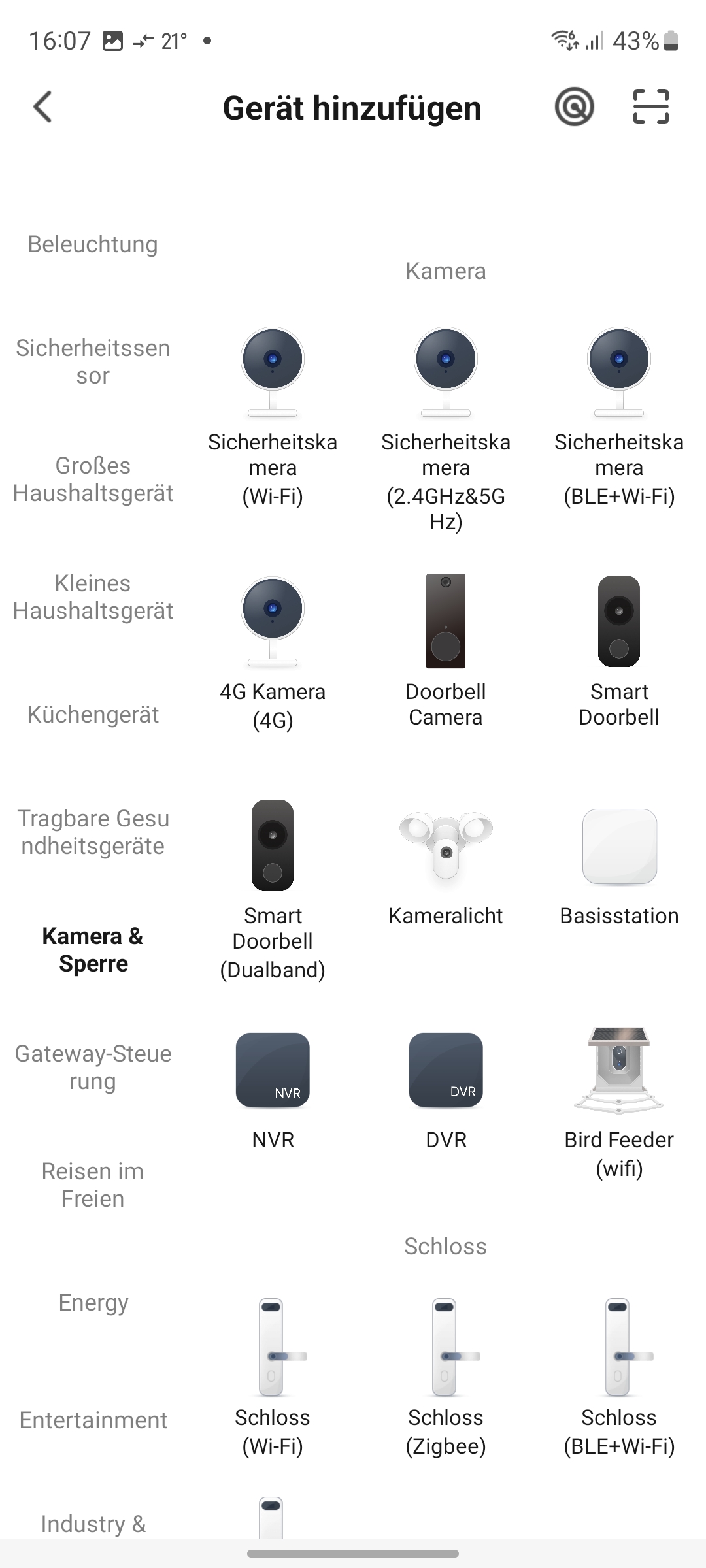The height and width of the screenshot is (1568, 706).
Task: Add the 4G Kamera (4G)
Action: click(x=273, y=653)
